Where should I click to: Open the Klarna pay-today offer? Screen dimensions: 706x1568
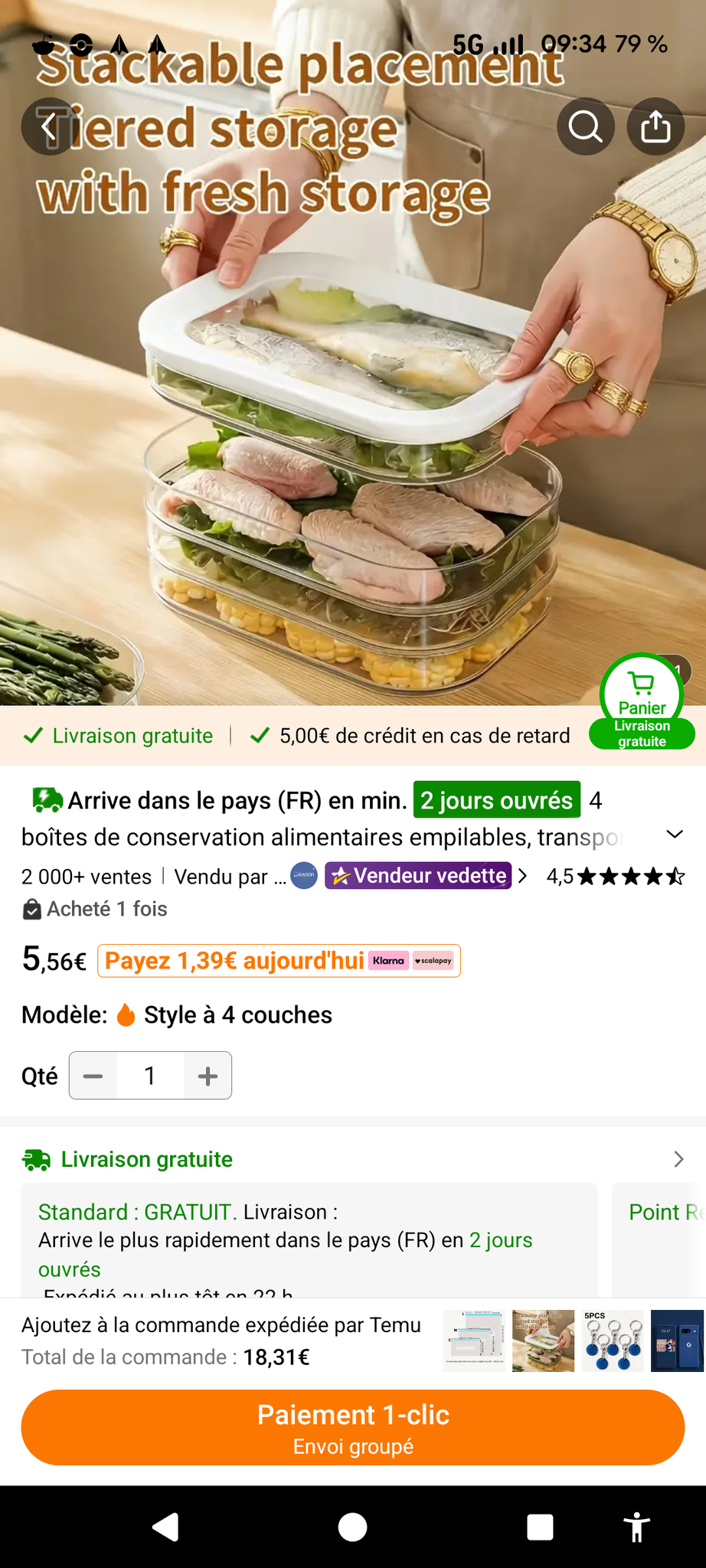click(x=279, y=961)
